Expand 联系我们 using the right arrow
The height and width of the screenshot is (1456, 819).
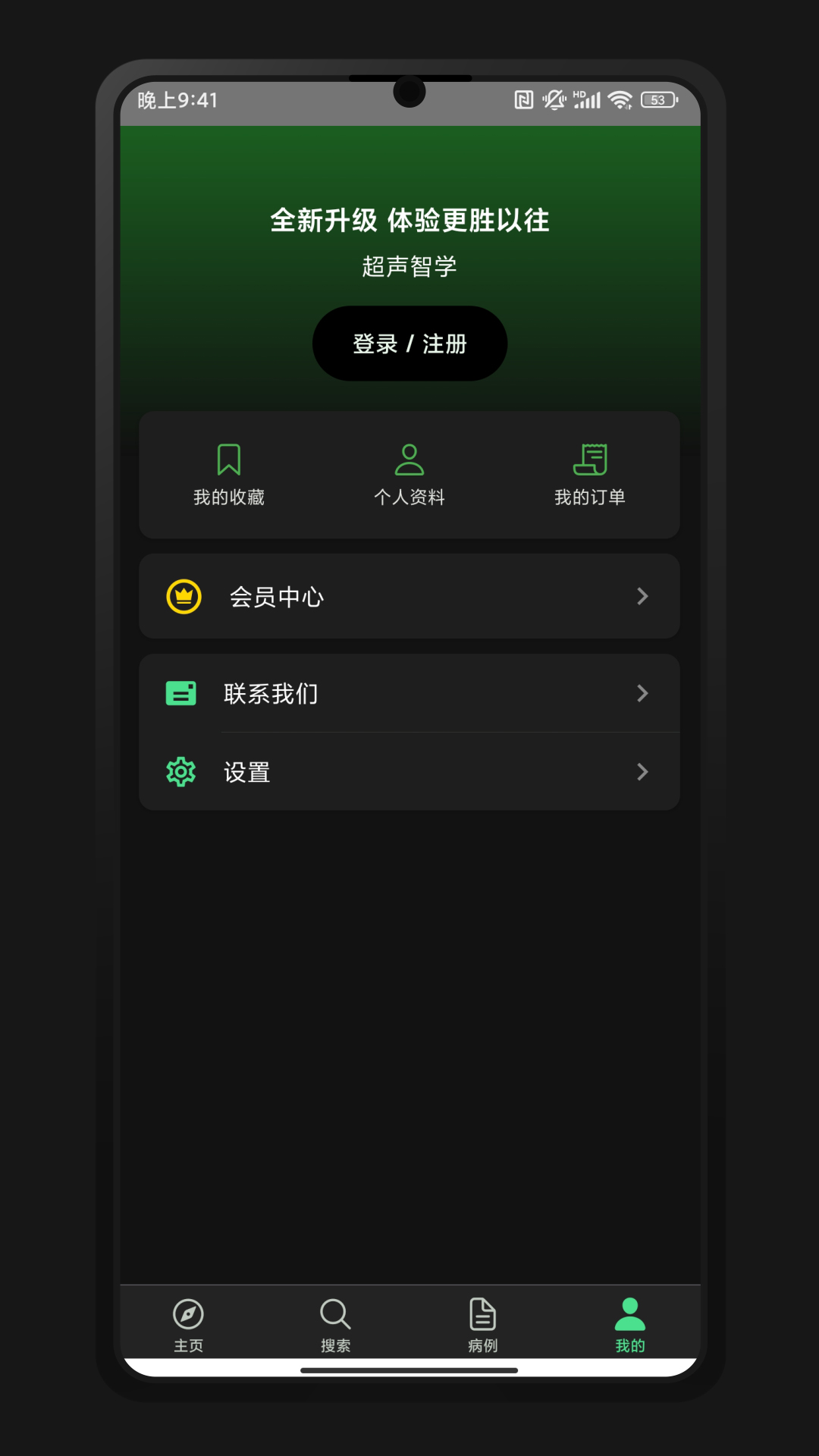[x=643, y=692]
